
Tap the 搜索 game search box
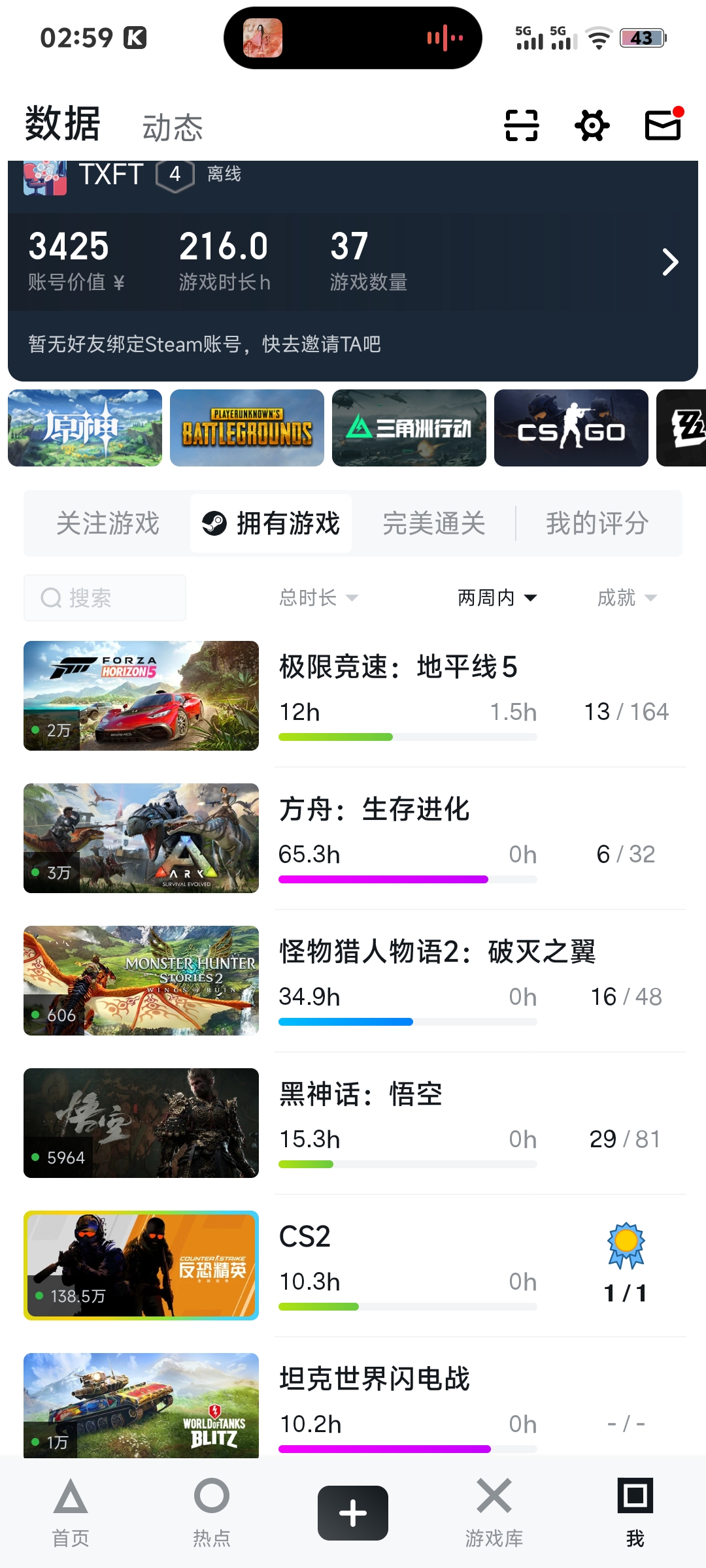105,598
